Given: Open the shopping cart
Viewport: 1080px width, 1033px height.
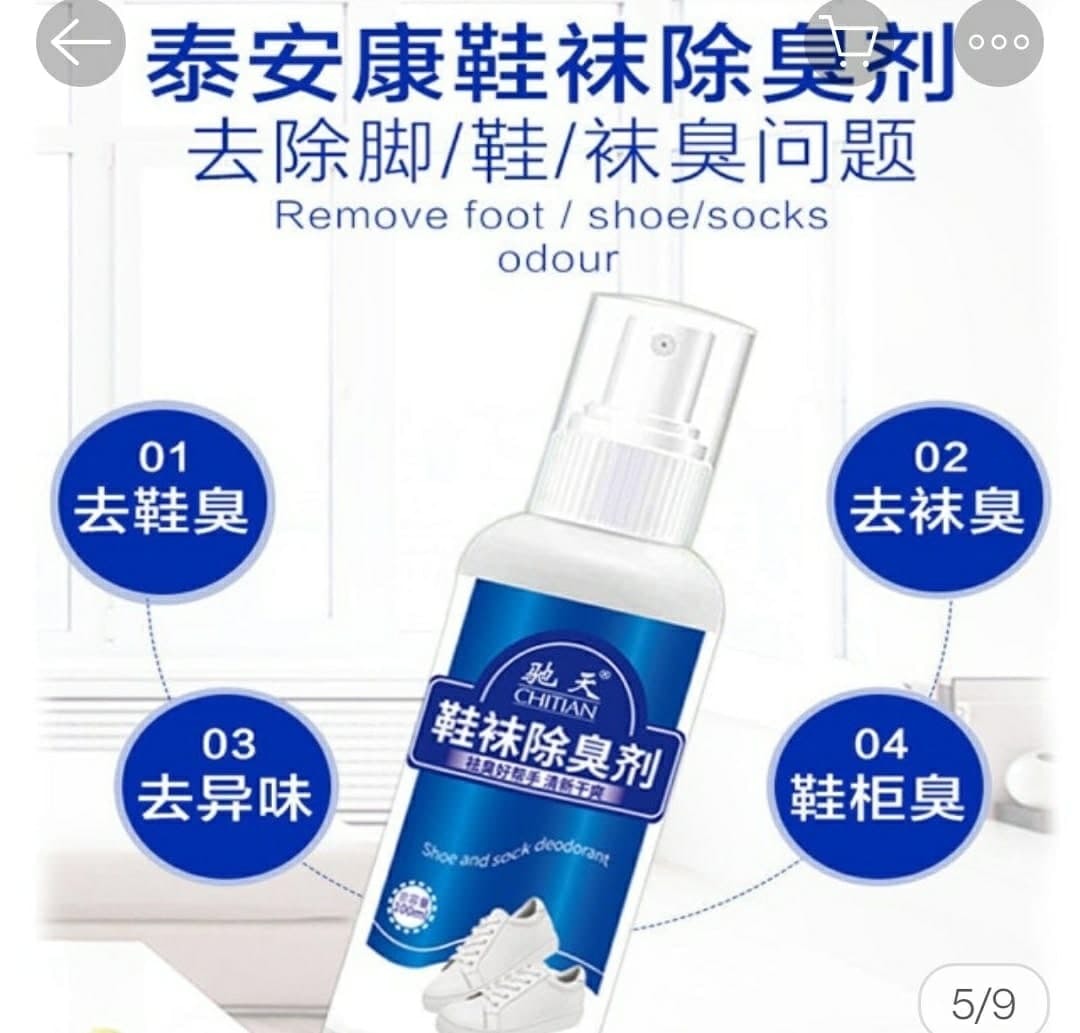Looking at the screenshot, I should tap(847, 42).
